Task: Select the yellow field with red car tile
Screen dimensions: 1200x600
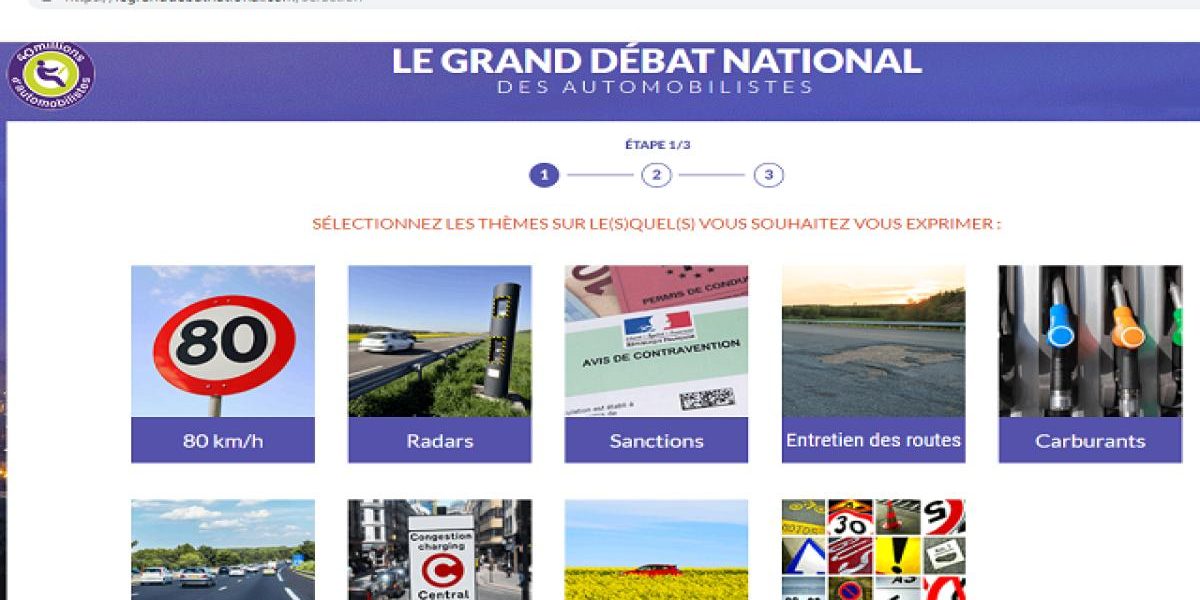Action: click(x=656, y=550)
